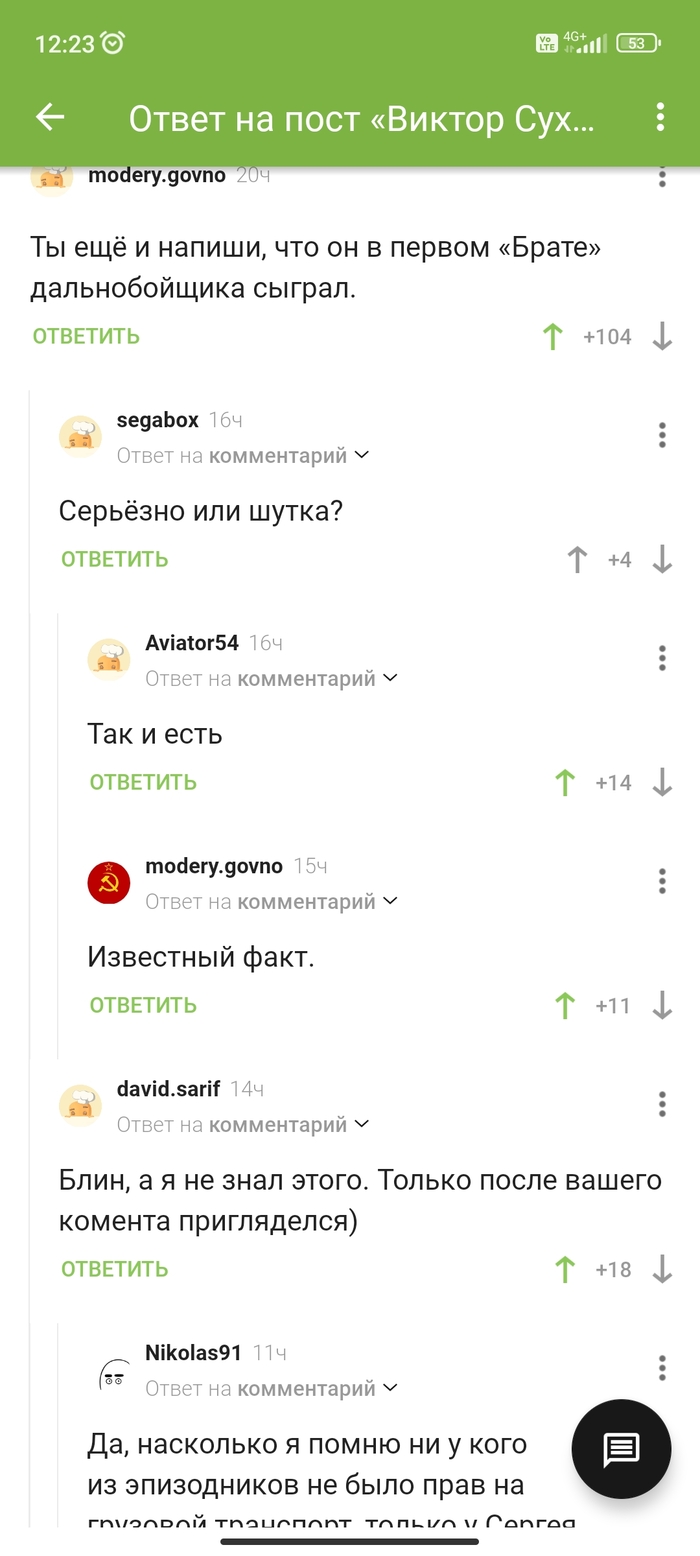Image resolution: width=700 pixels, height=1556 pixels.
Task: Write a new comment with floating button
Action: pyautogui.click(x=621, y=1448)
